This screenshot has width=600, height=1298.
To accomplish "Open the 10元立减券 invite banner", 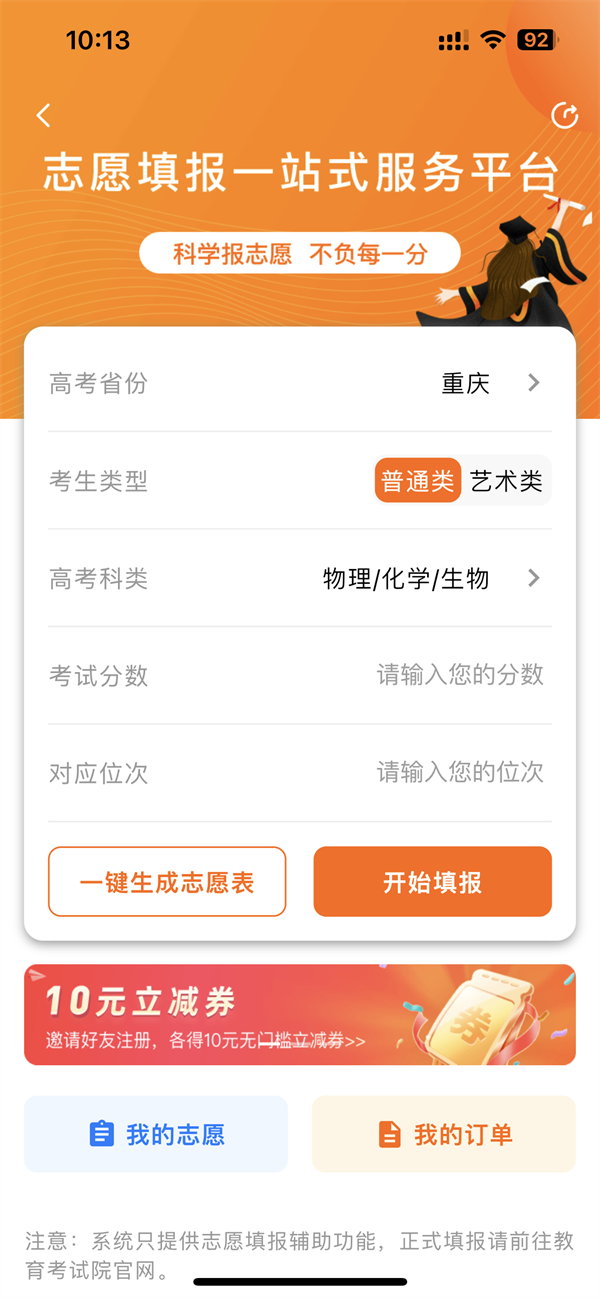I will [300, 1014].
